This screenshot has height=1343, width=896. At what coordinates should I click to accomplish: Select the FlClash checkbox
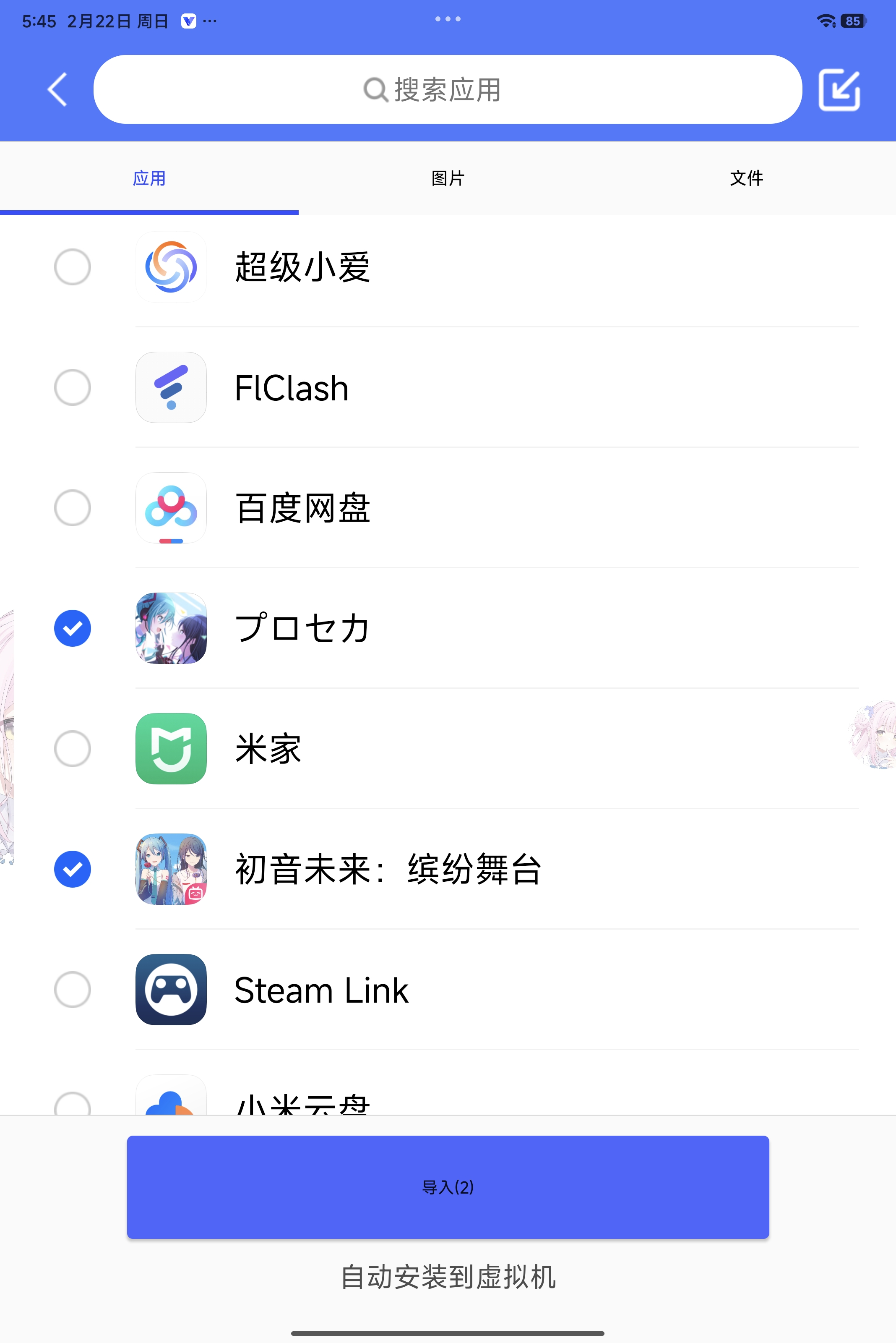[73, 388]
